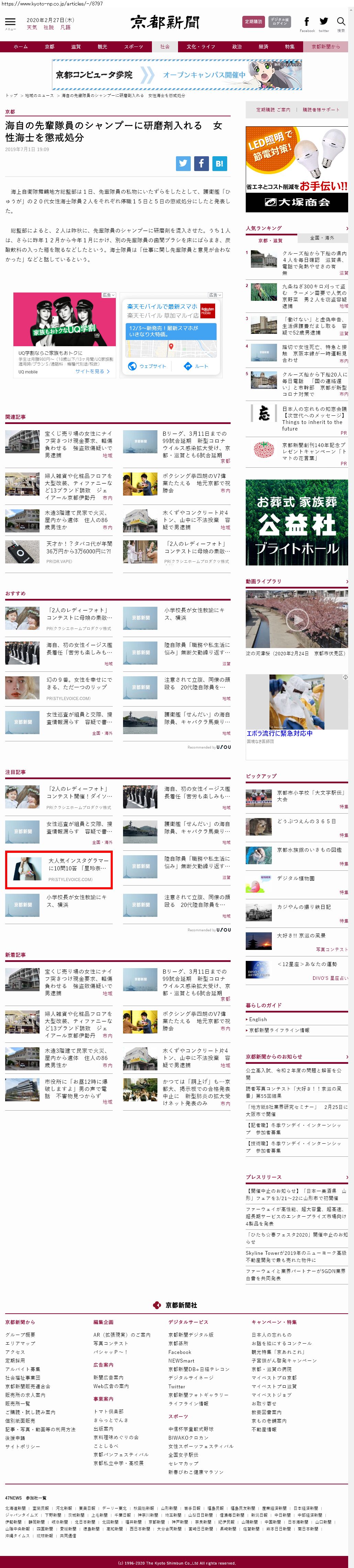Open the グループ概要 footer link

tap(20, 1334)
